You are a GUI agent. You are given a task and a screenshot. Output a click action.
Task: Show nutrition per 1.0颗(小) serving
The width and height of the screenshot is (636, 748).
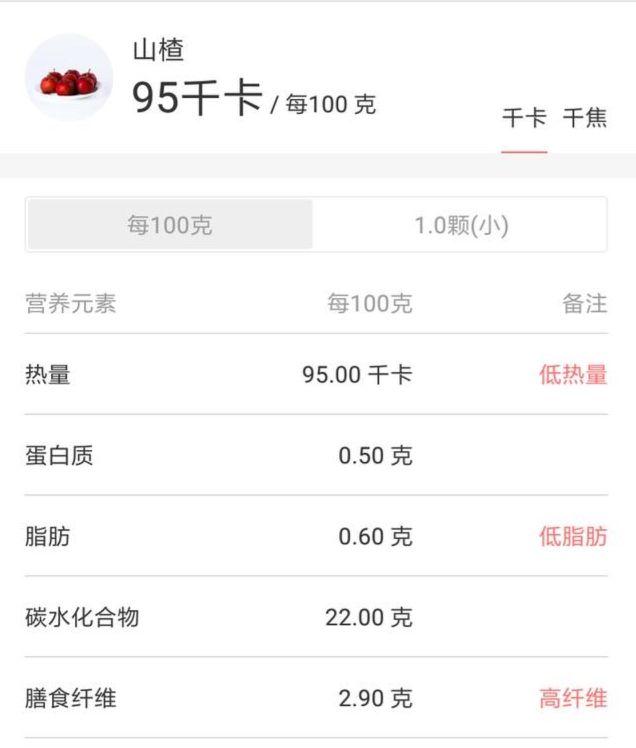461,225
